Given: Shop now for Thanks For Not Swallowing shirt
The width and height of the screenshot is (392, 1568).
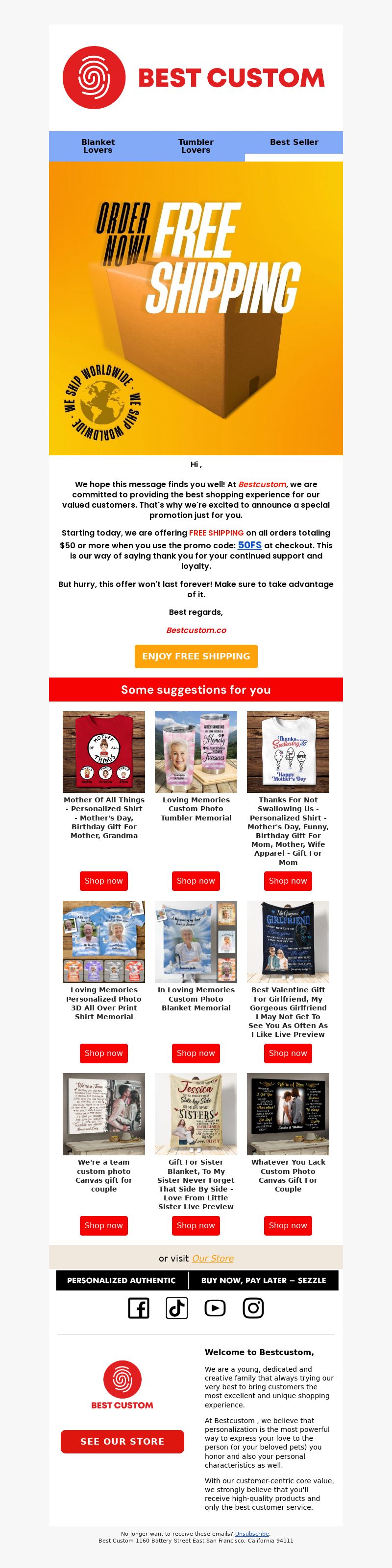Looking at the screenshot, I should [x=288, y=881].
